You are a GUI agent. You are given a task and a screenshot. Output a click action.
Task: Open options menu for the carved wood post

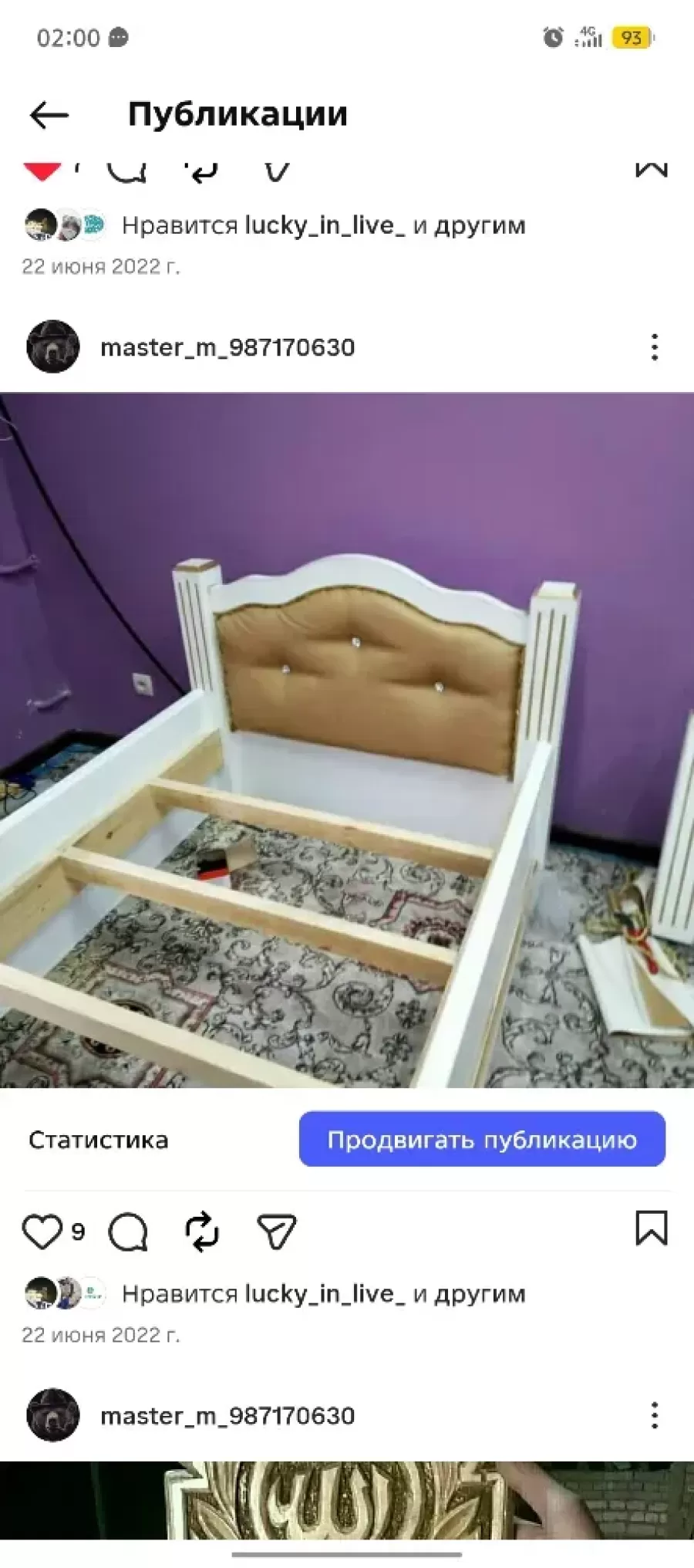click(x=654, y=1416)
